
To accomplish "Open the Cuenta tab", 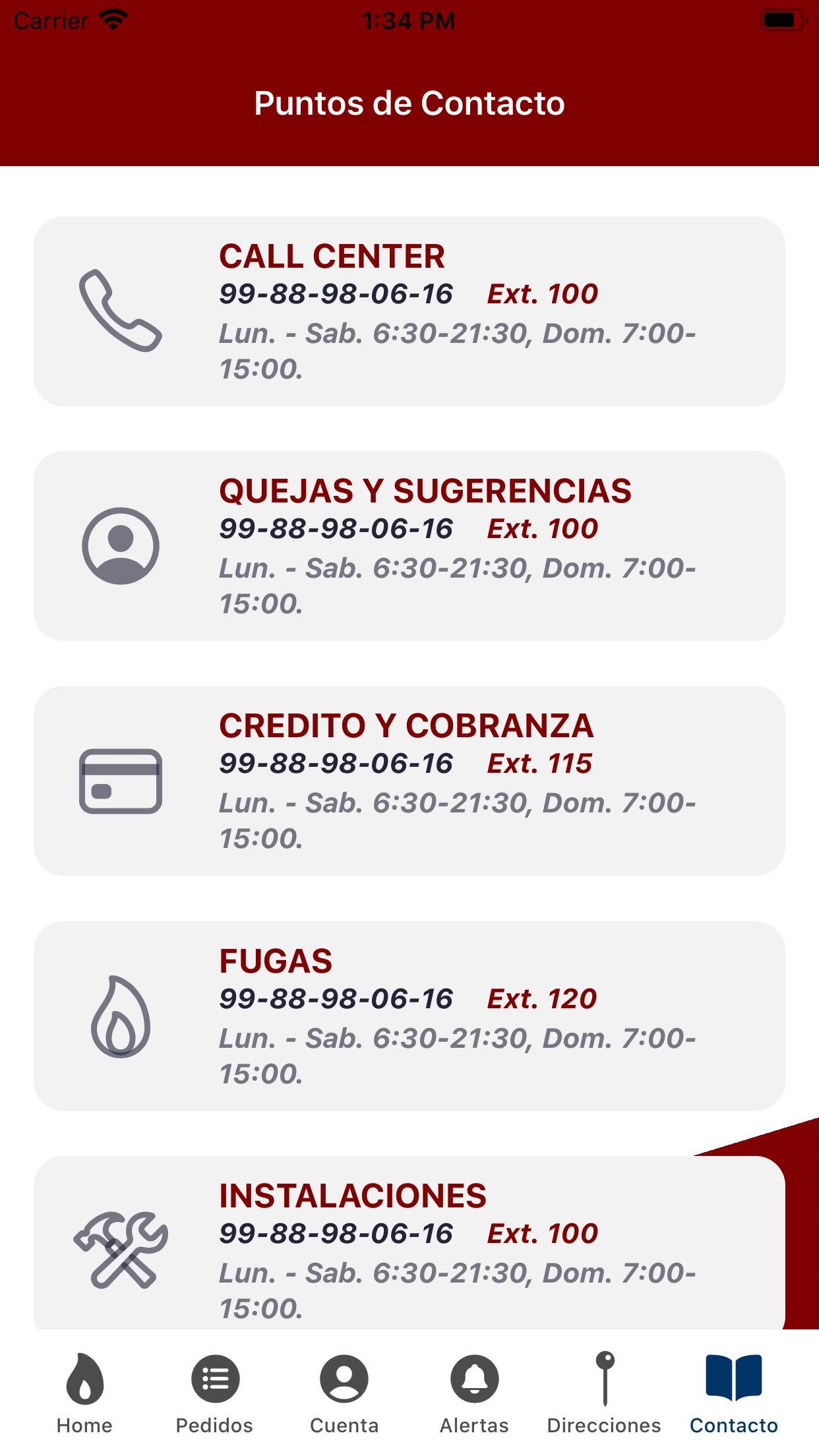I will (x=344, y=1393).
